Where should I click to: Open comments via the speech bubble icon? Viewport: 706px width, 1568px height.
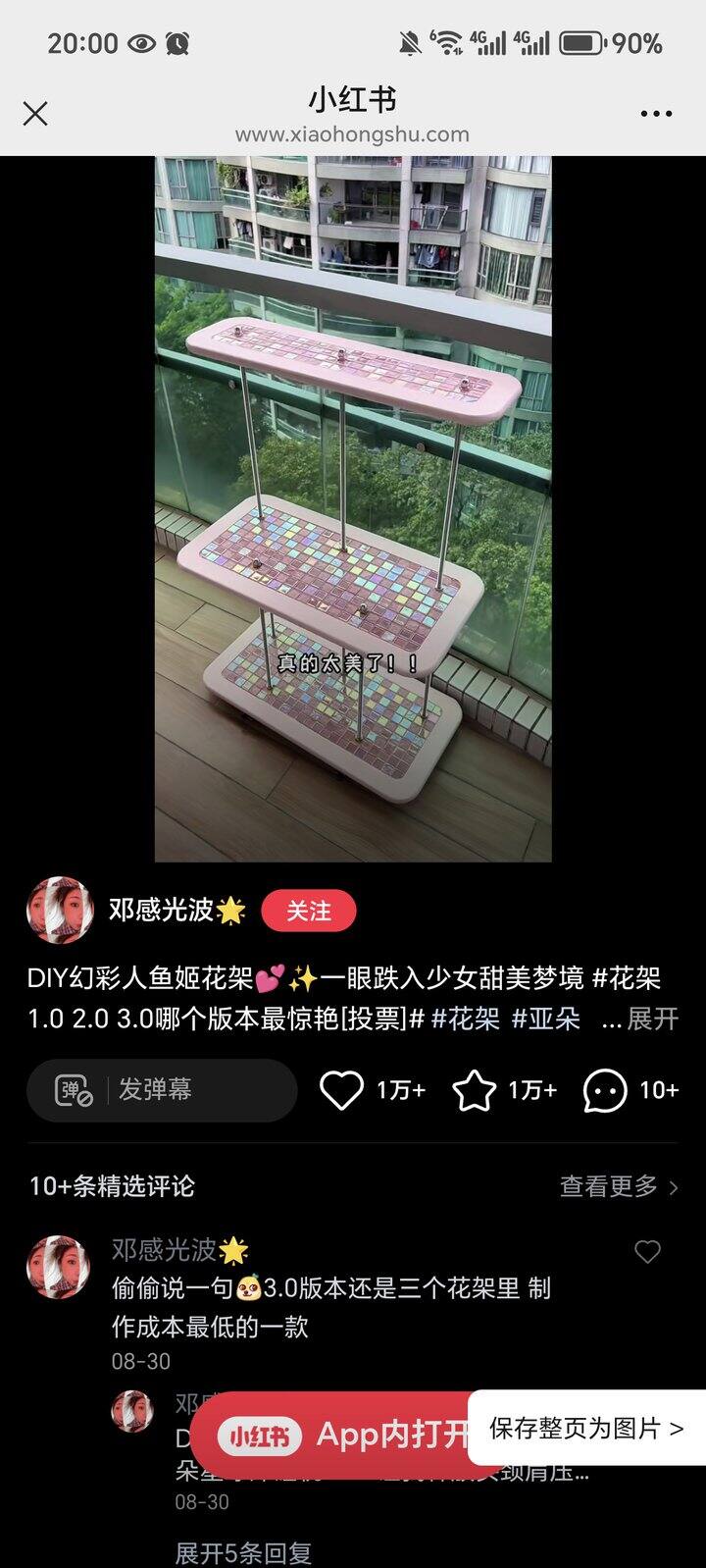605,1090
